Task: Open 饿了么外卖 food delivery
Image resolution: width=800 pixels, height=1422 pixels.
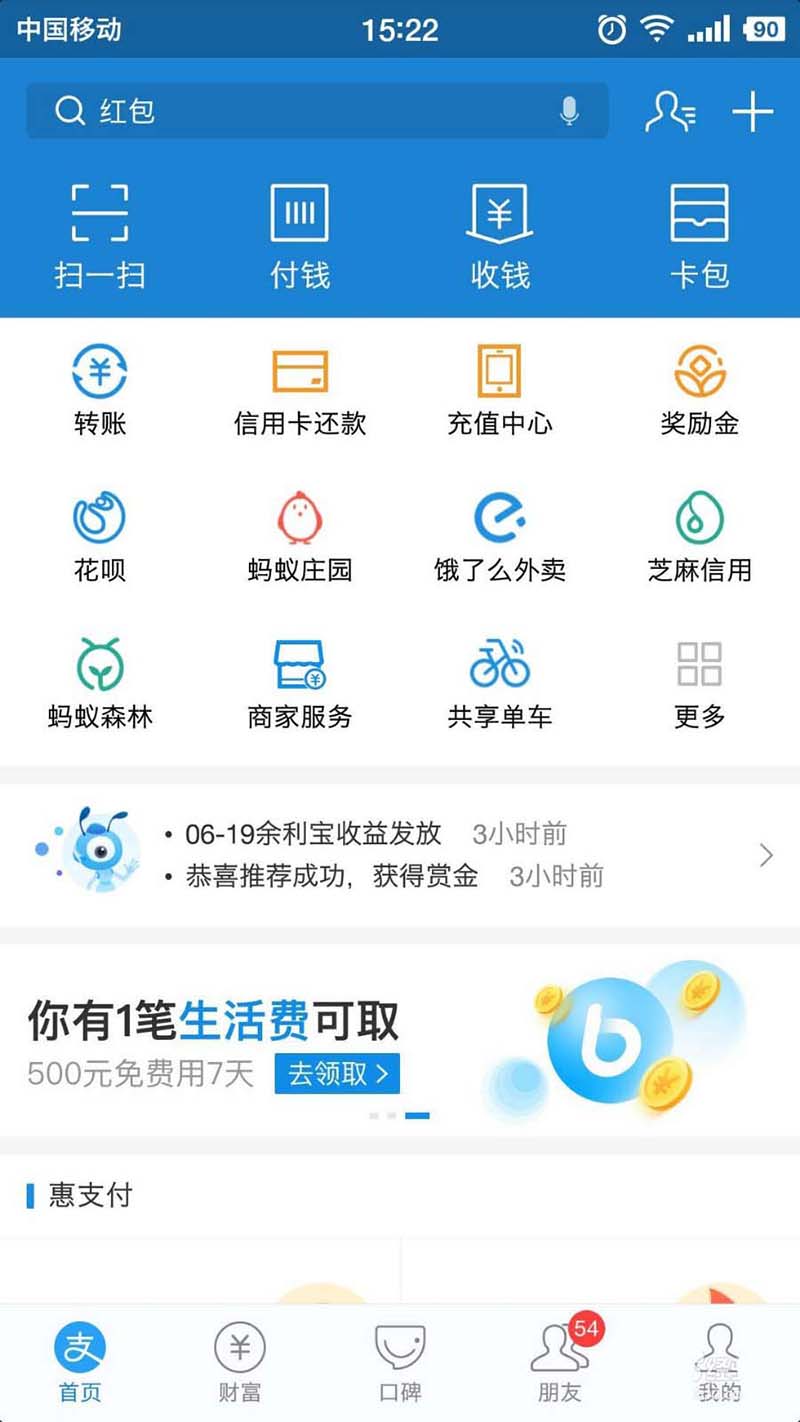Action: tap(500, 536)
